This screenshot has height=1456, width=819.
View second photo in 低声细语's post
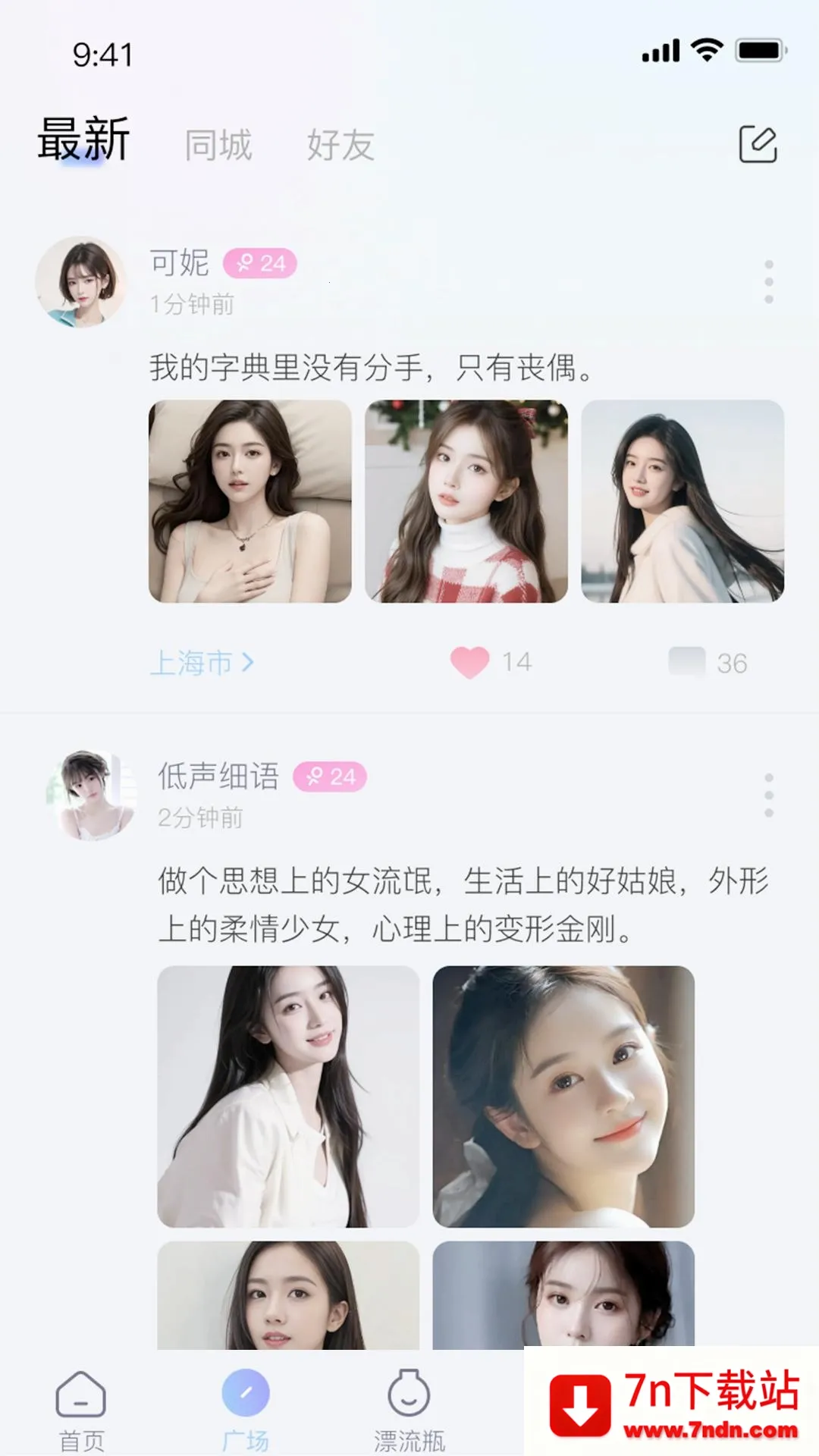pyautogui.click(x=563, y=1097)
